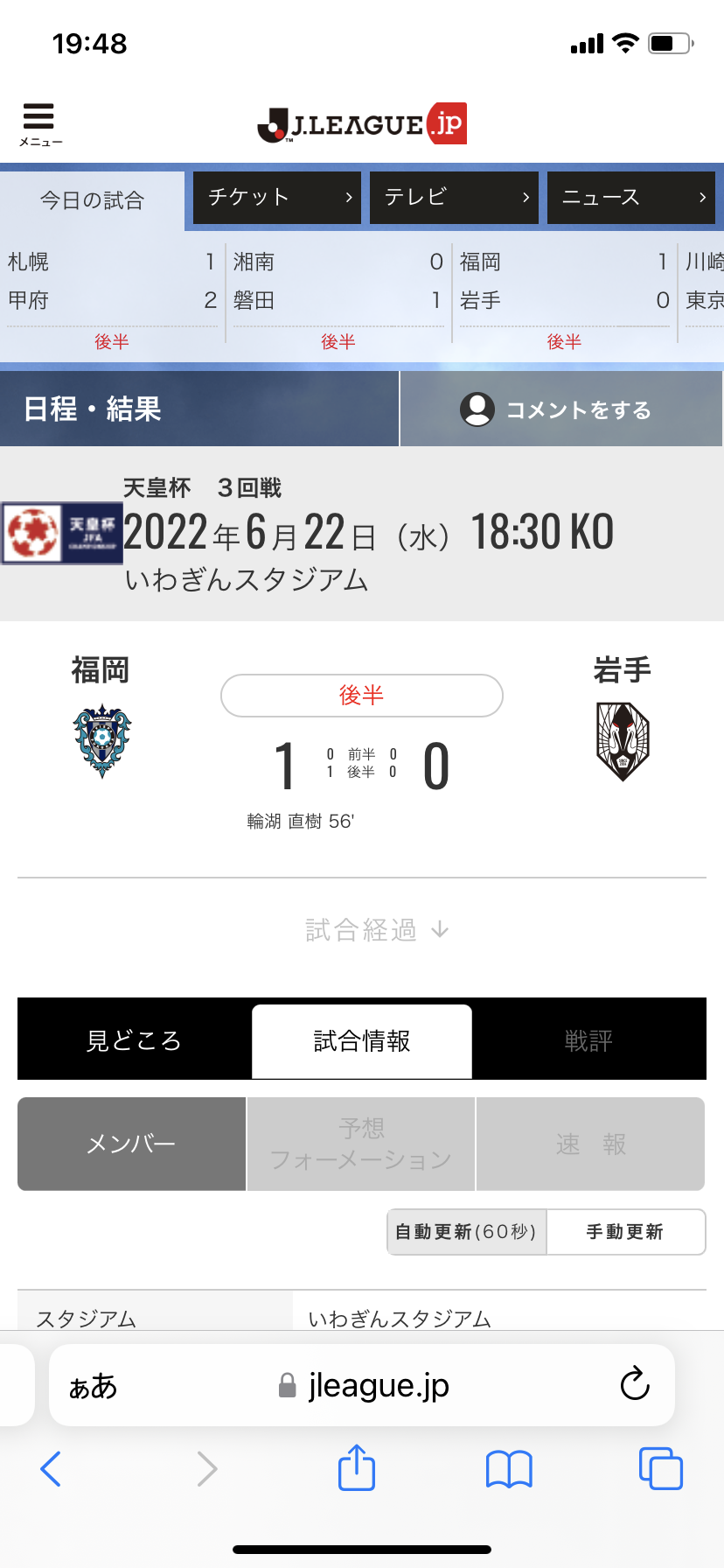
Task: Open the テレビ link
Action: [x=453, y=198]
